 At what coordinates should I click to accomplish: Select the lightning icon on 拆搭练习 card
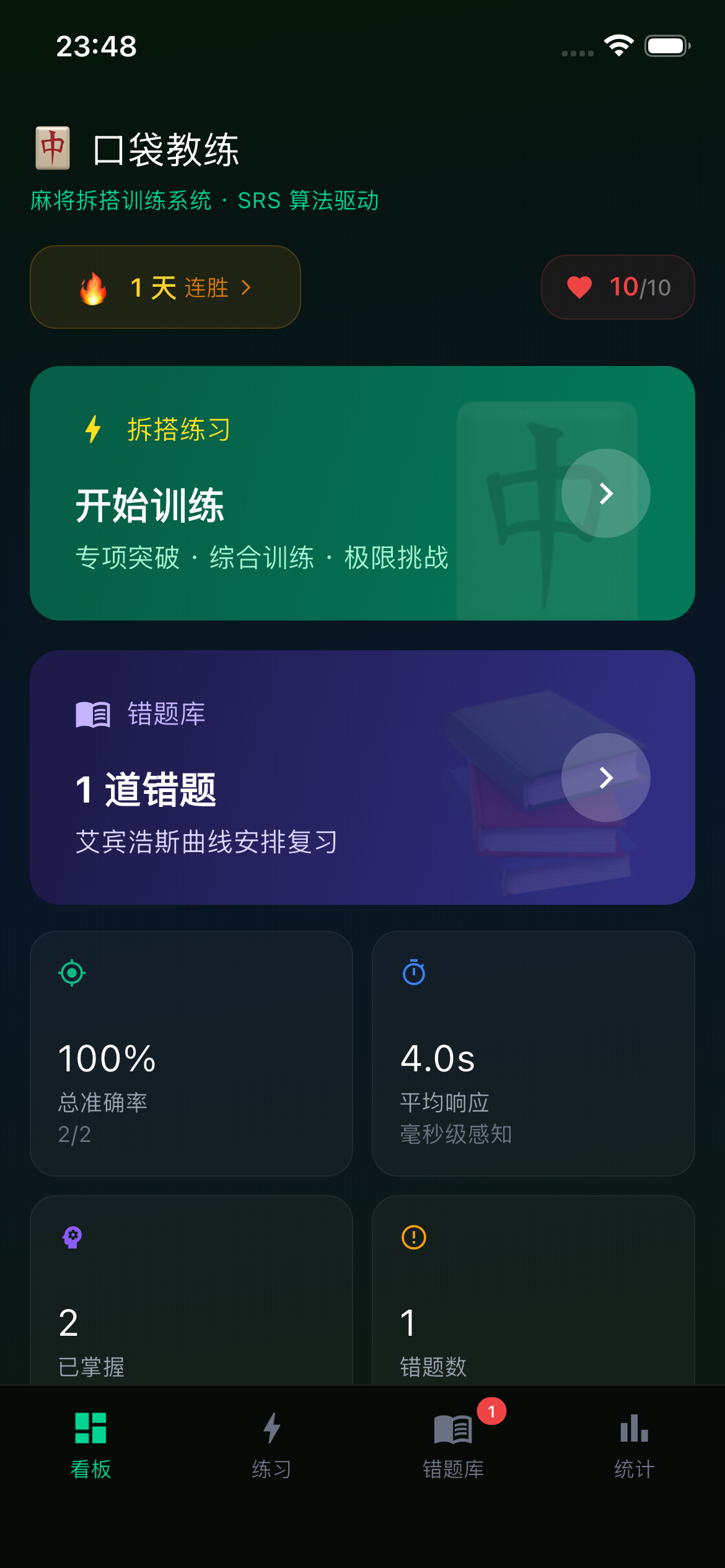point(92,430)
